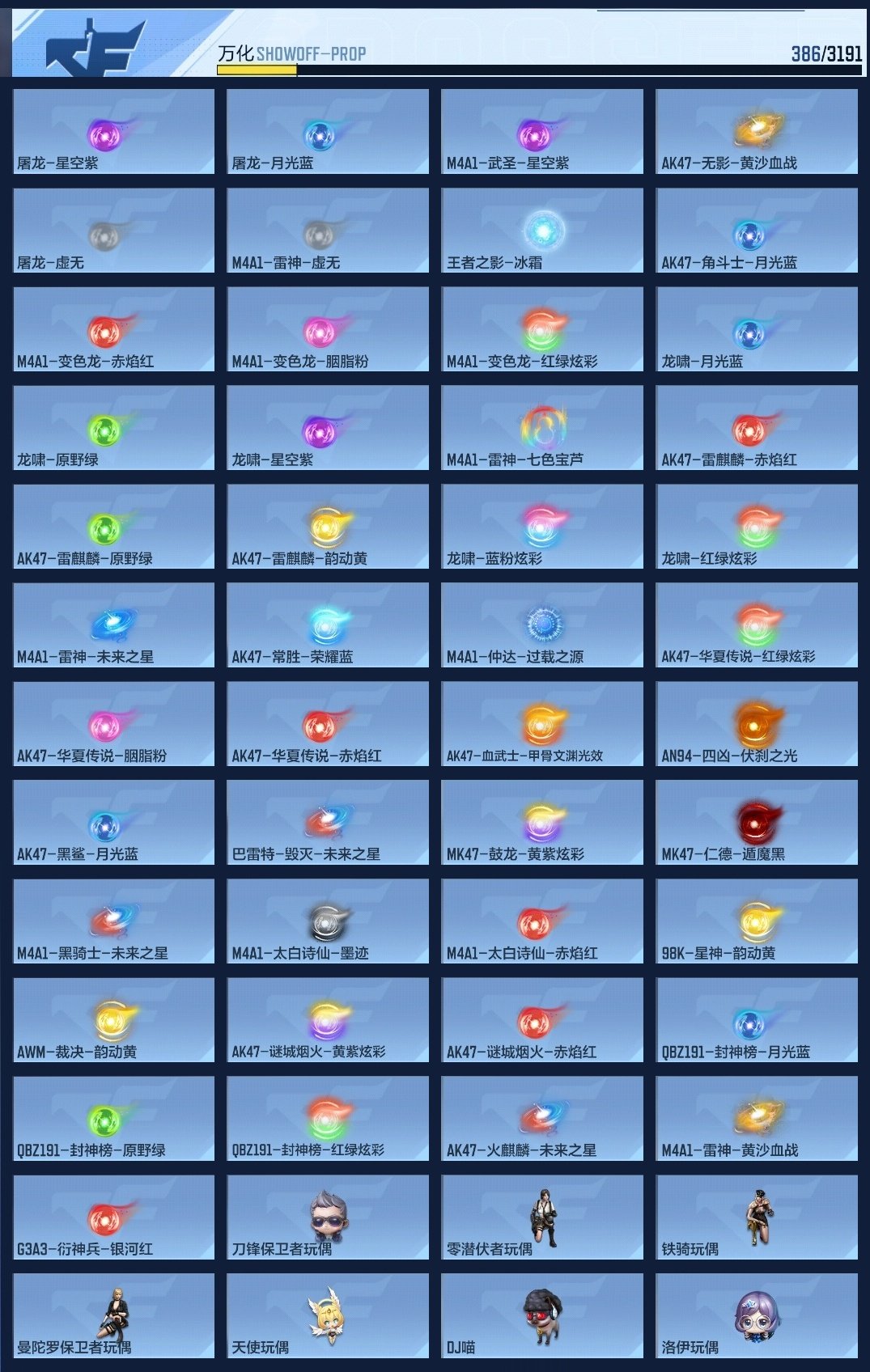View the AK47-无影-黄沙血战 effect

point(757,132)
